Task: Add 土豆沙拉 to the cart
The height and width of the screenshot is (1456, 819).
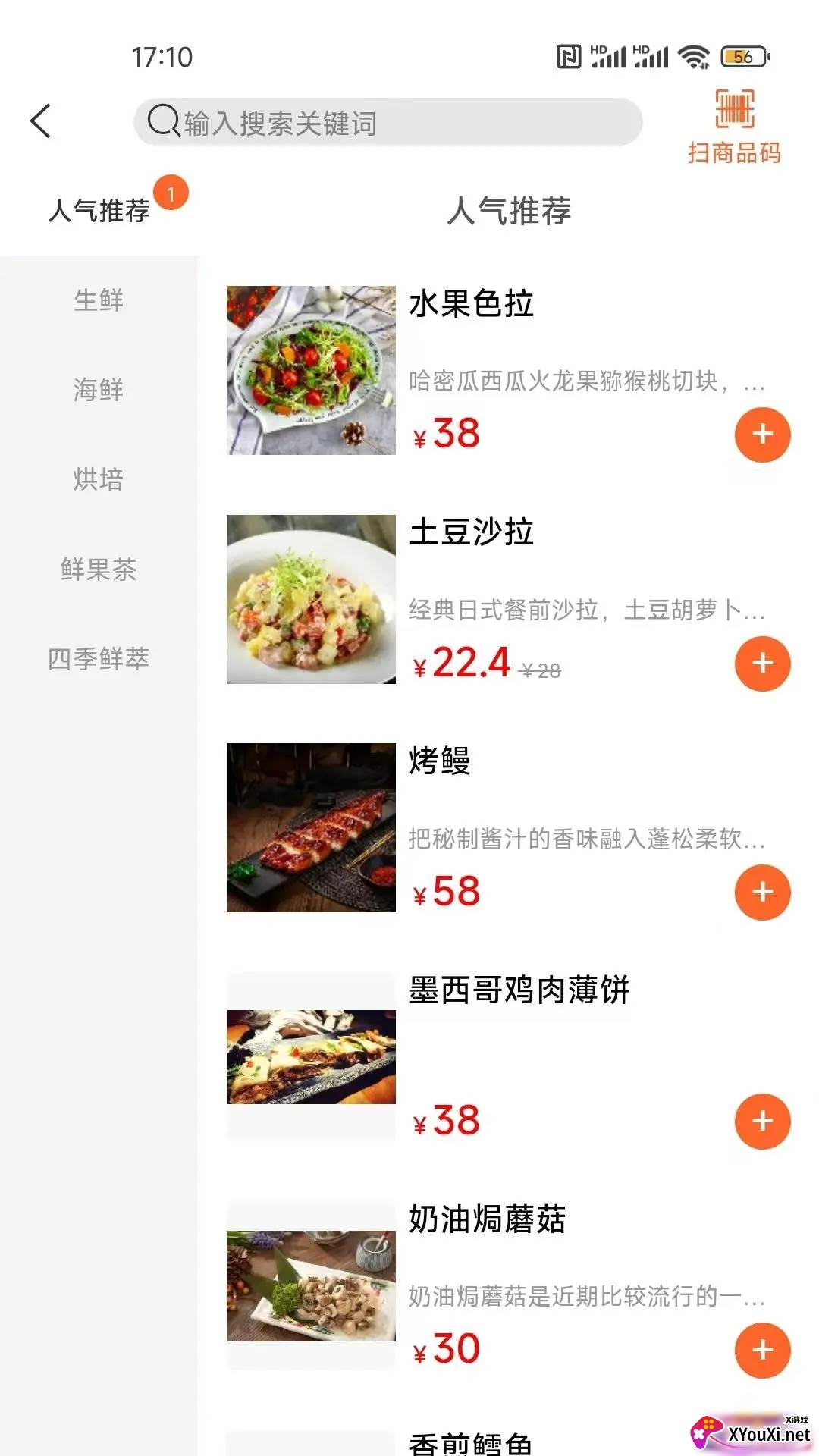Action: click(x=762, y=664)
